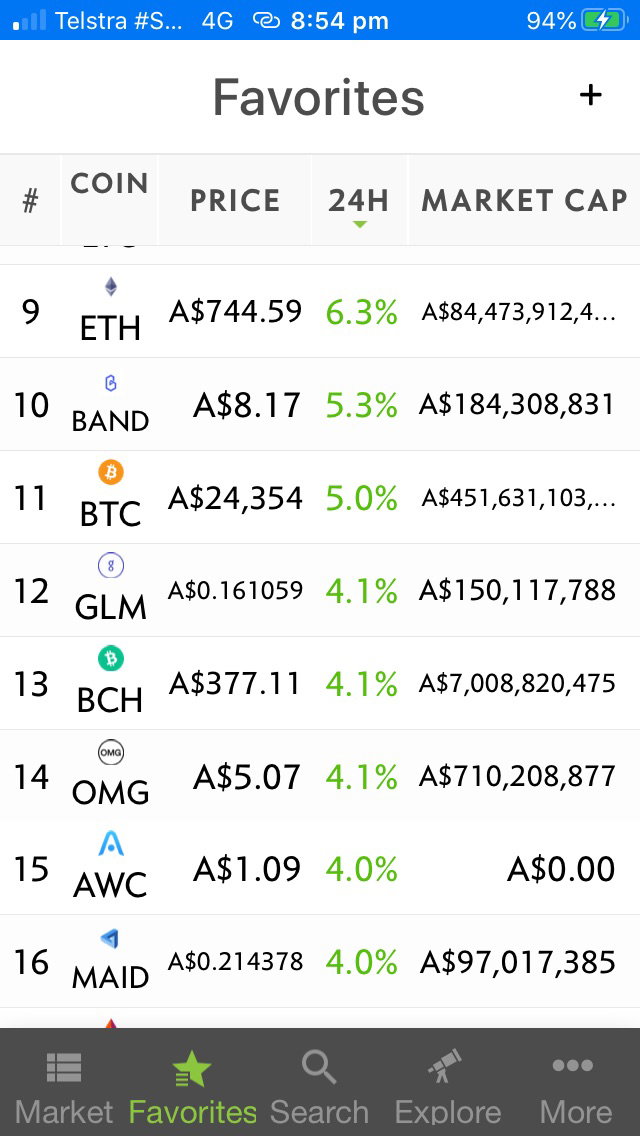
Task: Open the BAND coin row
Action: pyautogui.click(x=320, y=404)
